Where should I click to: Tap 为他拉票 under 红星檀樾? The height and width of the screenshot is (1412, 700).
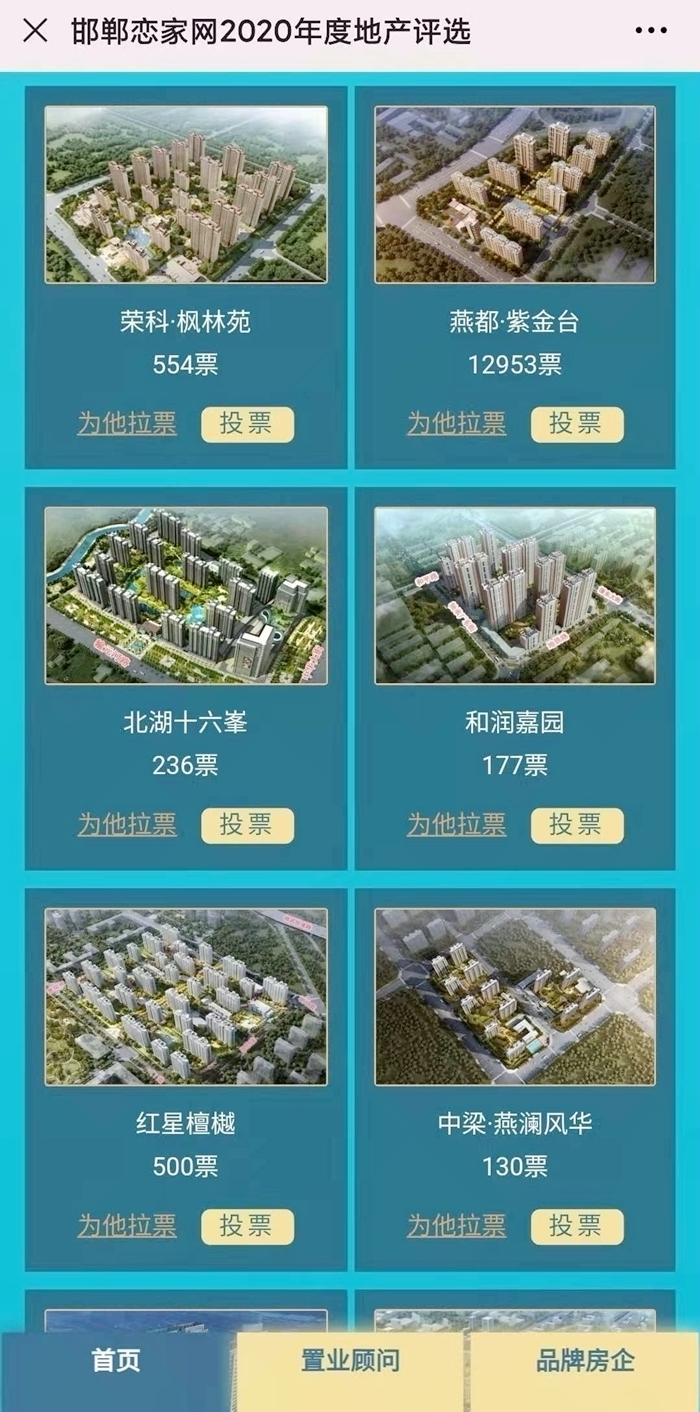(127, 1226)
